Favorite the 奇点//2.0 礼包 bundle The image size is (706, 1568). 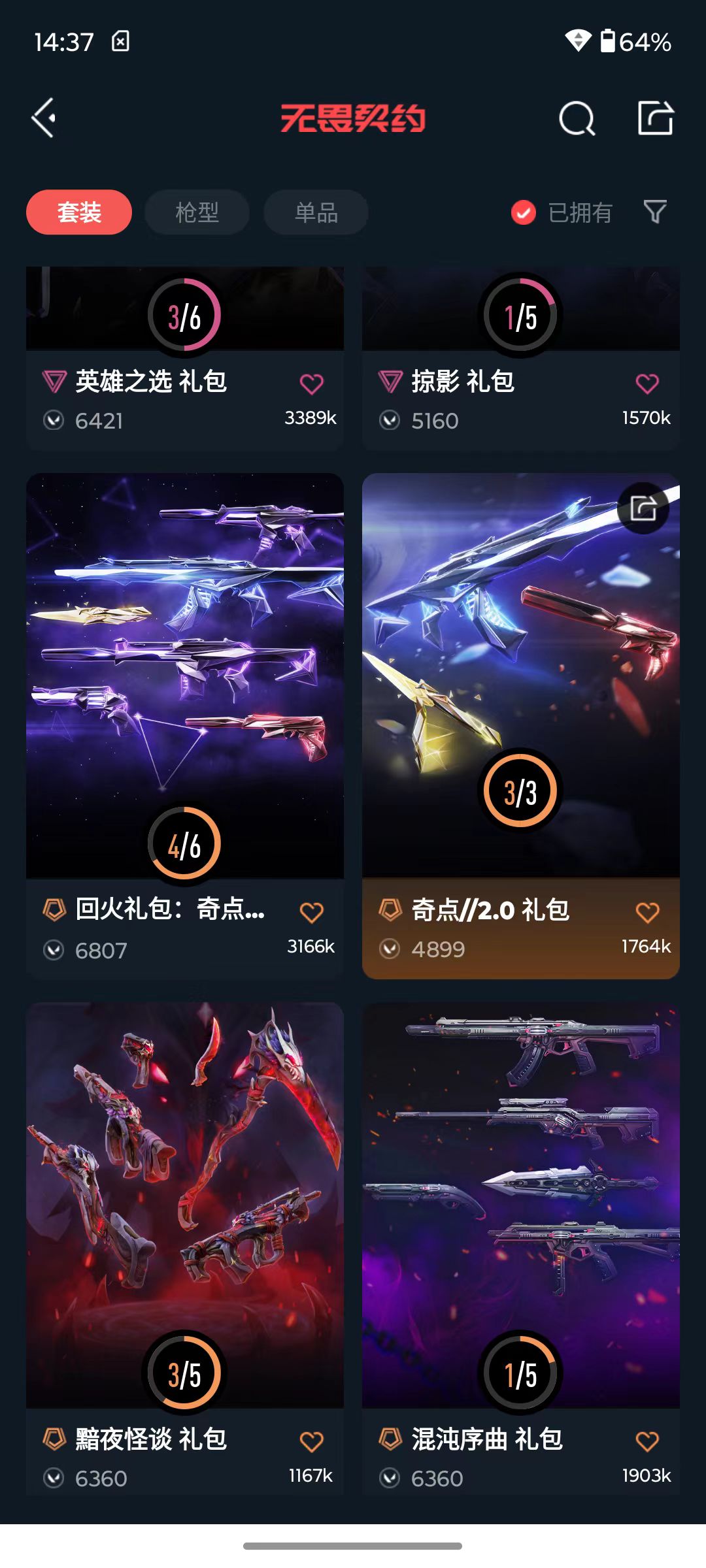[647, 912]
